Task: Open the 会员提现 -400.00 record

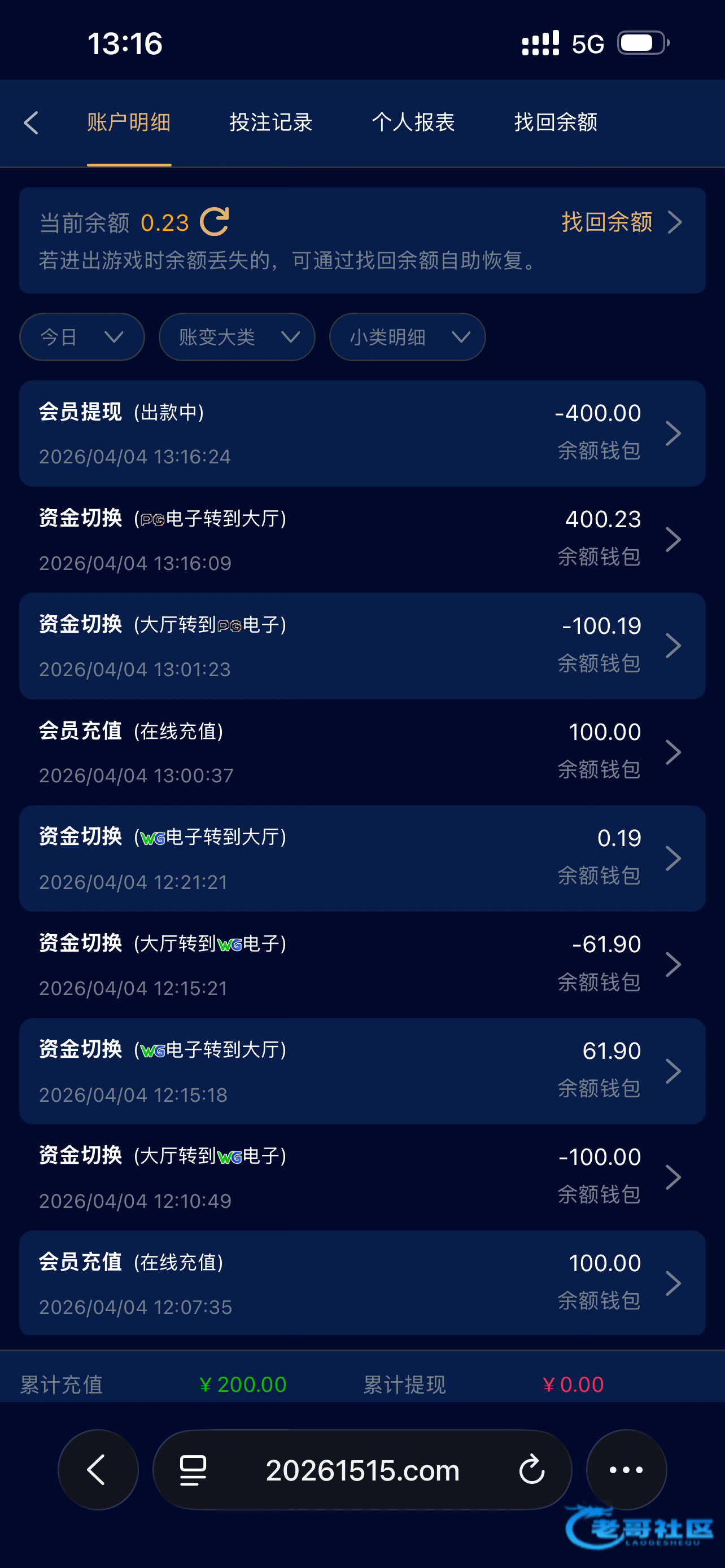Action: [x=362, y=433]
